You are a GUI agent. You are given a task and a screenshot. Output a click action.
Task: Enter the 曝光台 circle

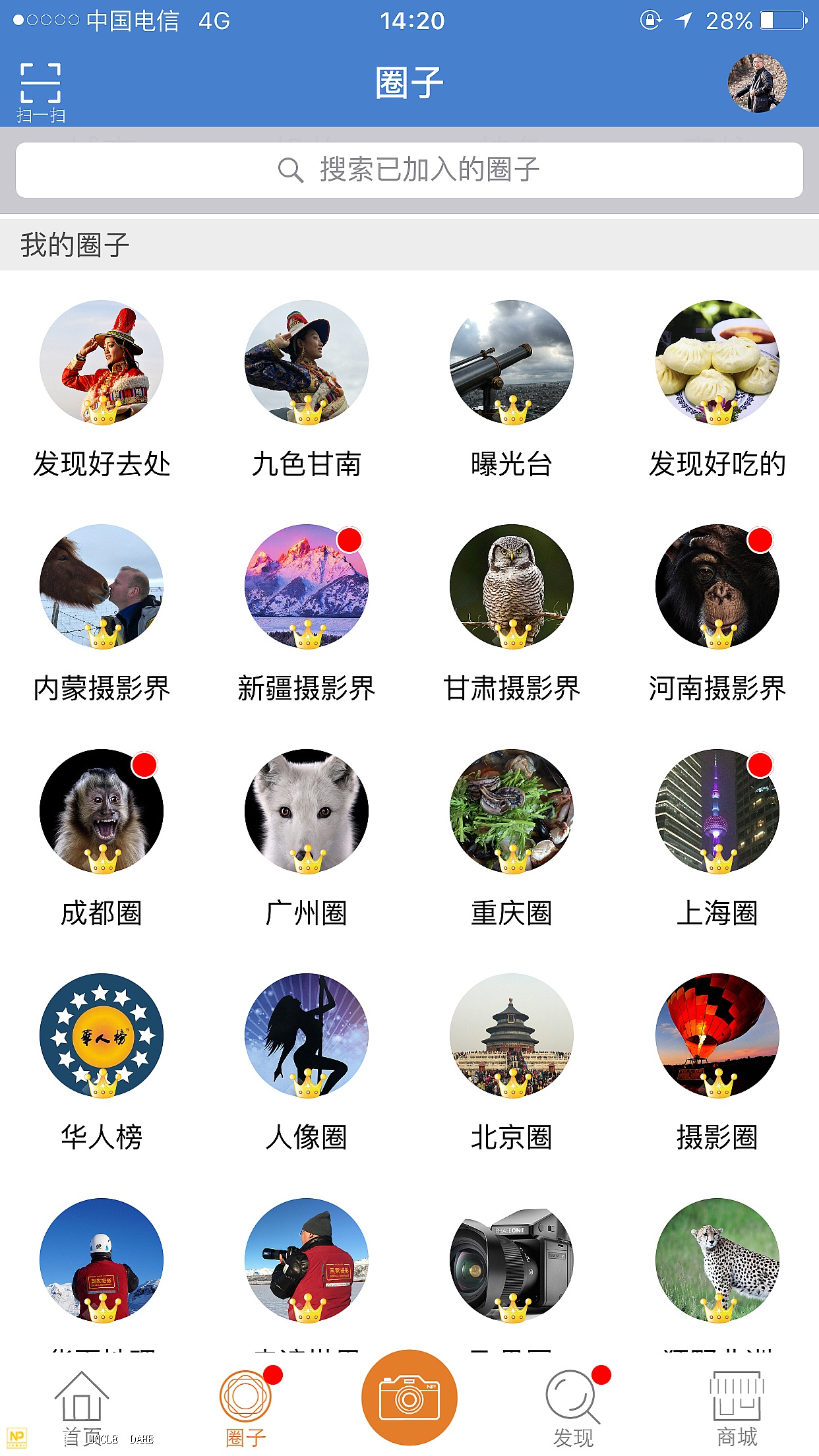(x=512, y=362)
